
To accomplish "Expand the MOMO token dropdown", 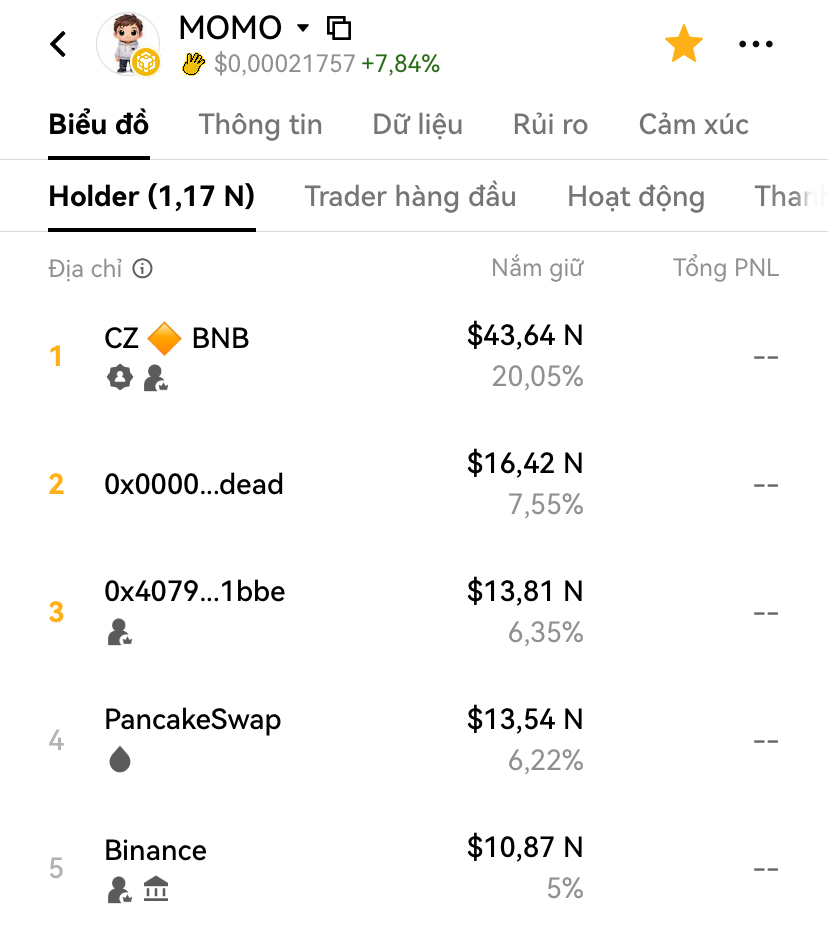I will (303, 28).
